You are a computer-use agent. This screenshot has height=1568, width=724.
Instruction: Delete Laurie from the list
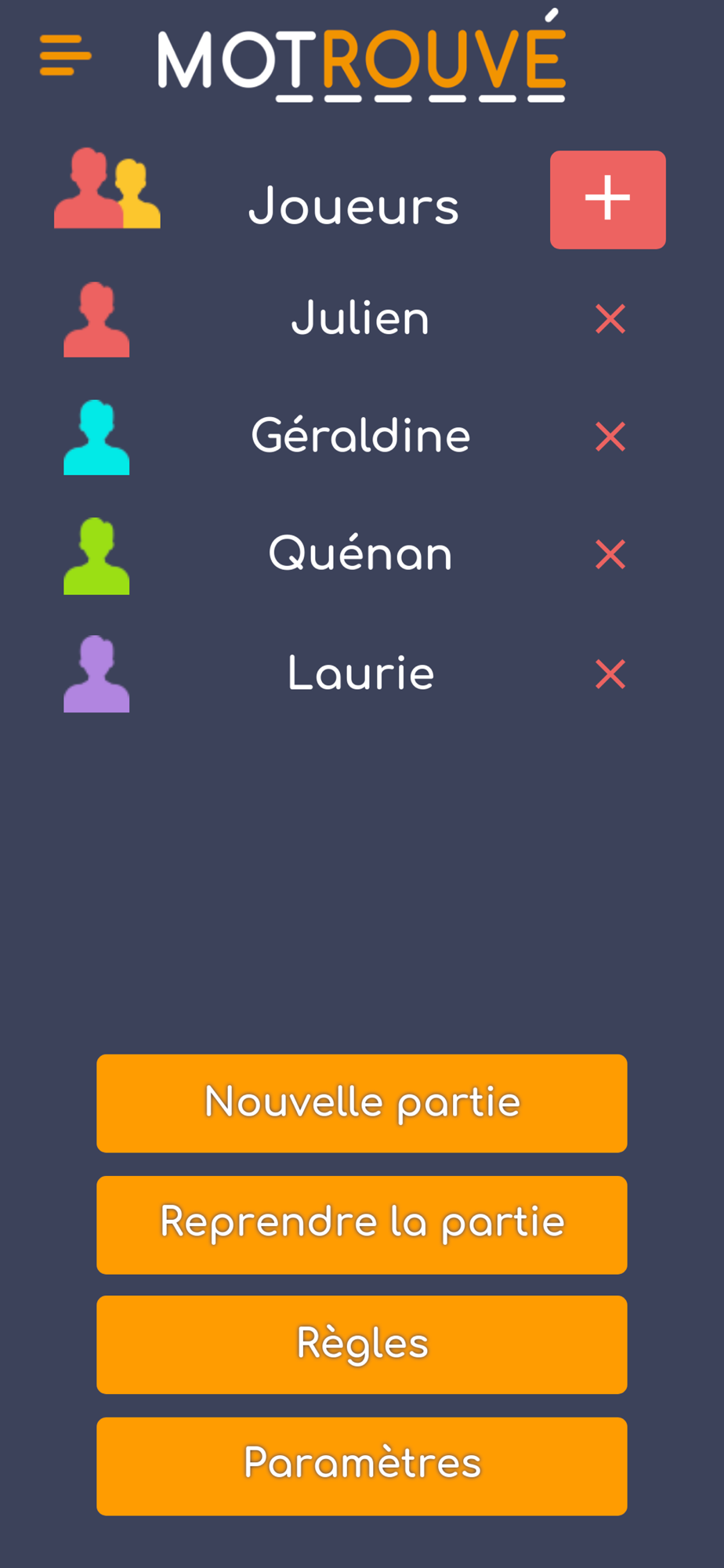point(610,674)
